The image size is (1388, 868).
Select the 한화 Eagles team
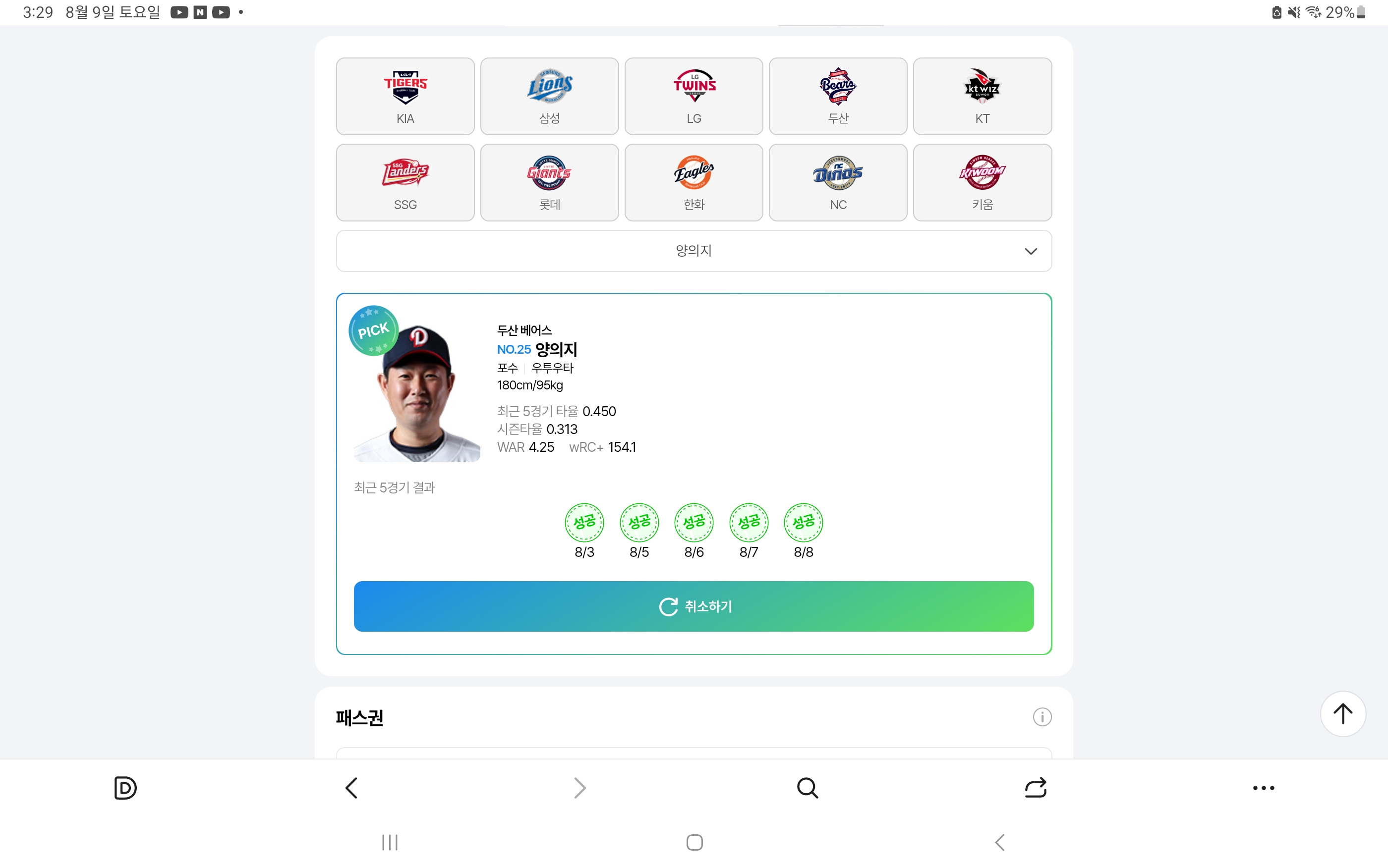coord(694,182)
